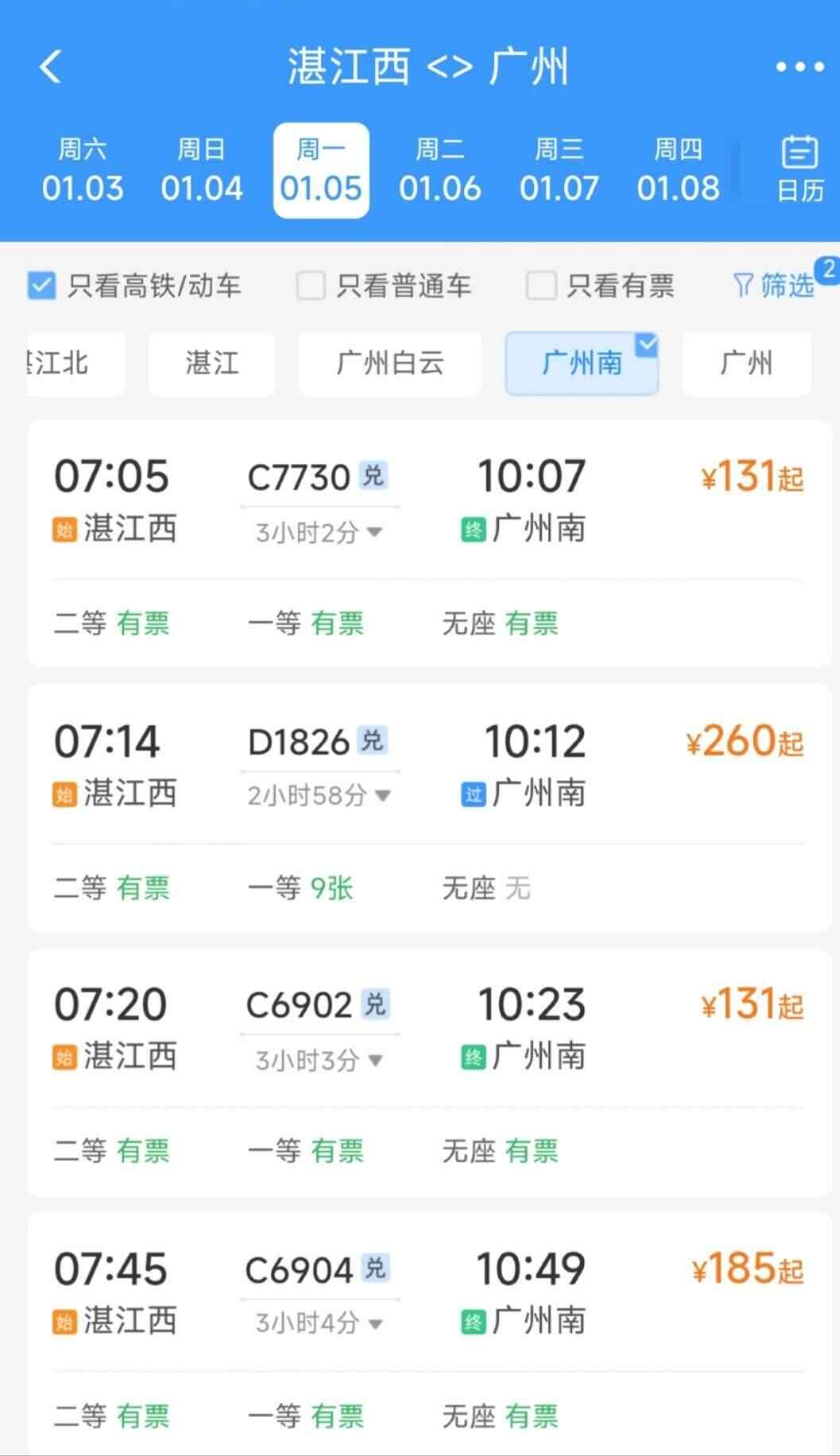Check 只看有票 option
This screenshot has width=840, height=1456.
click(541, 285)
